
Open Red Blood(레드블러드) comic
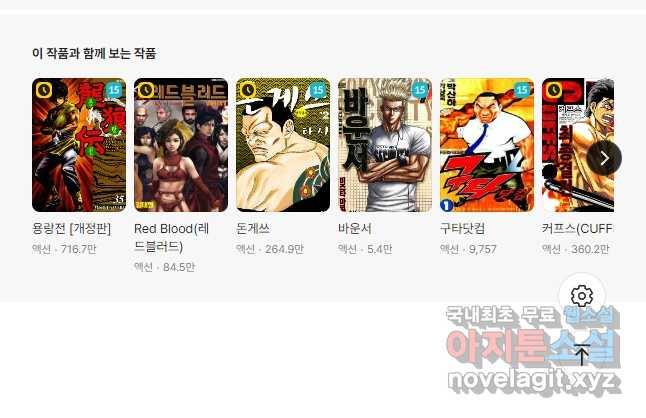click(x=181, y=145)
